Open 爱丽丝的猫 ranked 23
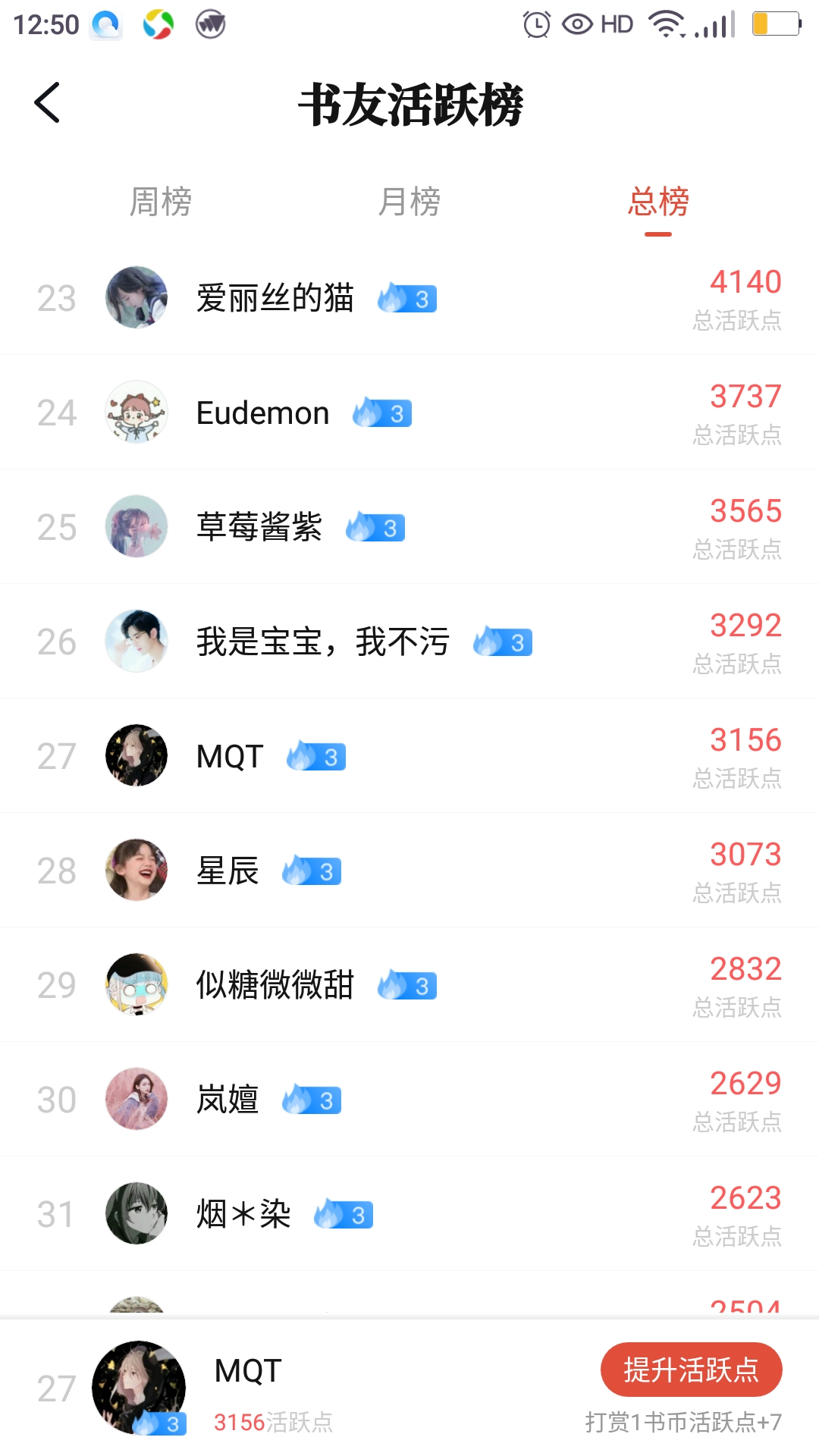The image size is (819, 1456). 409,298
